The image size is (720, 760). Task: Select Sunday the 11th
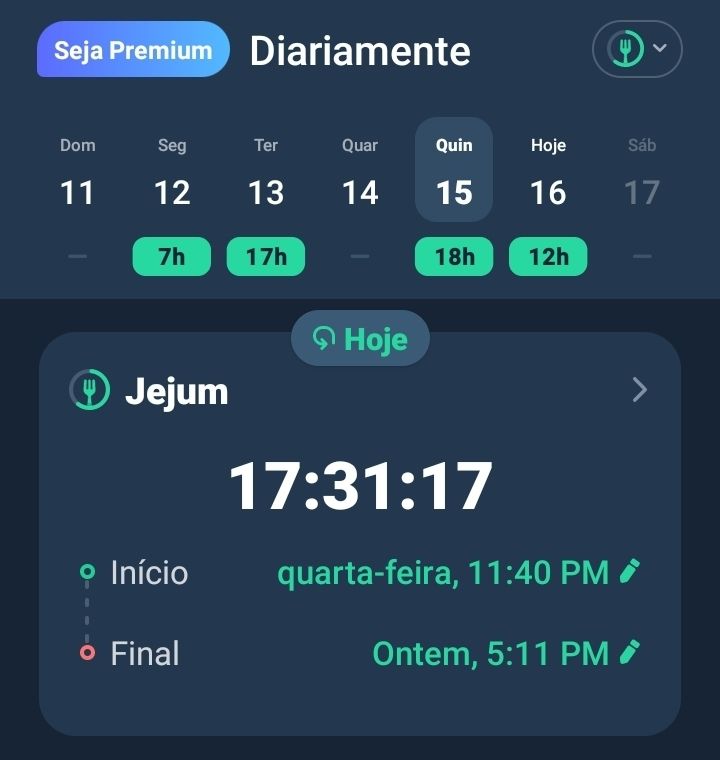pos(78,191)
